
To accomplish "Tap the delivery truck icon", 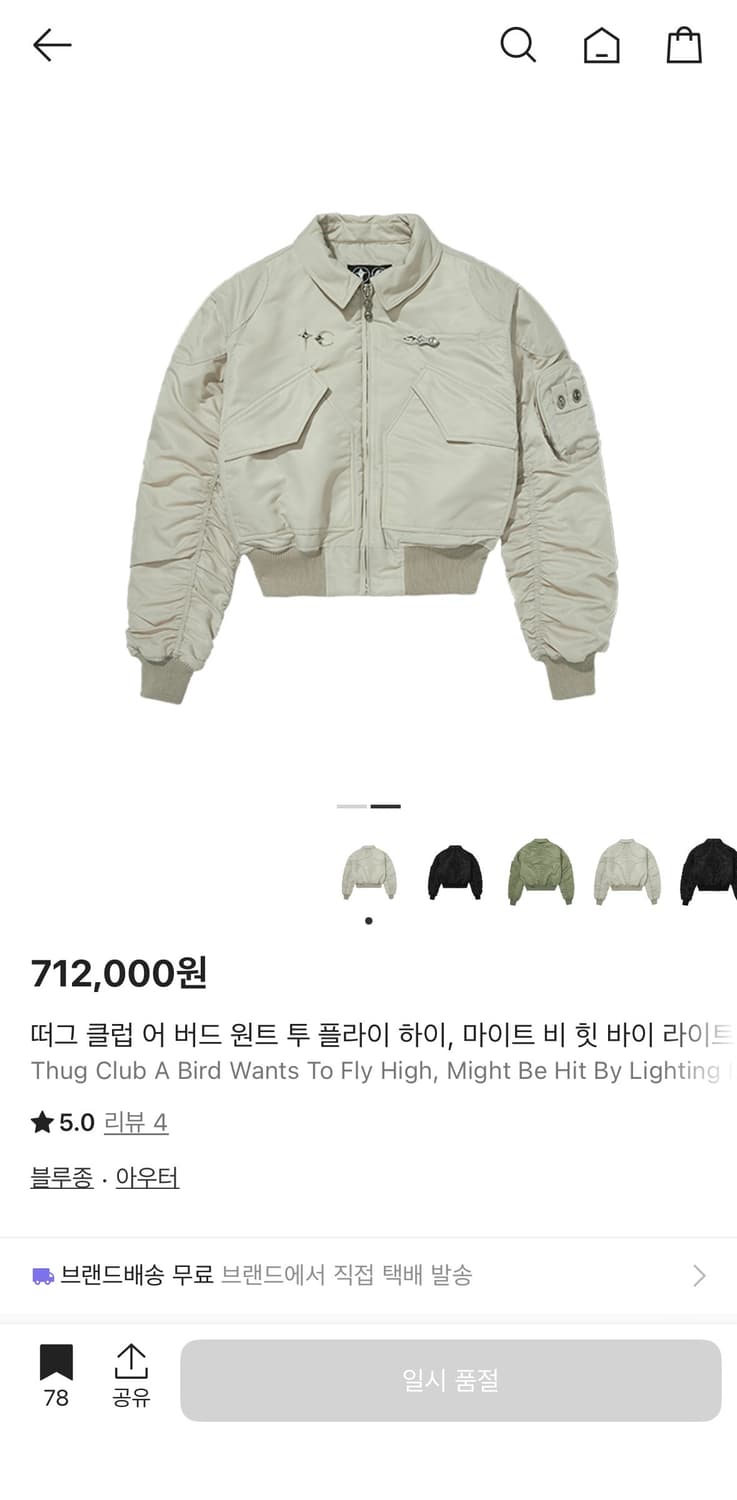I will pos(42,1273).
